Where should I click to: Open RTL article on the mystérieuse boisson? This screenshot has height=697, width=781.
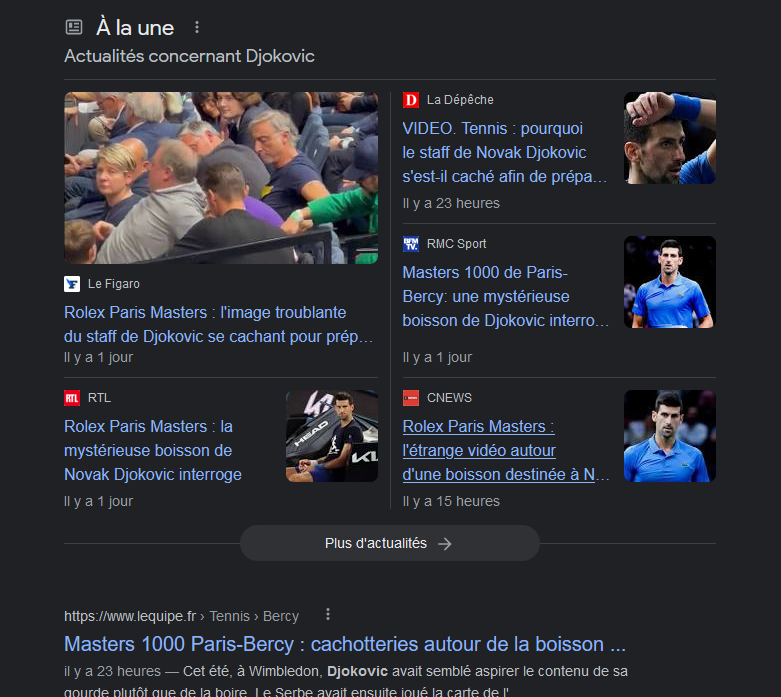(152, 450)
